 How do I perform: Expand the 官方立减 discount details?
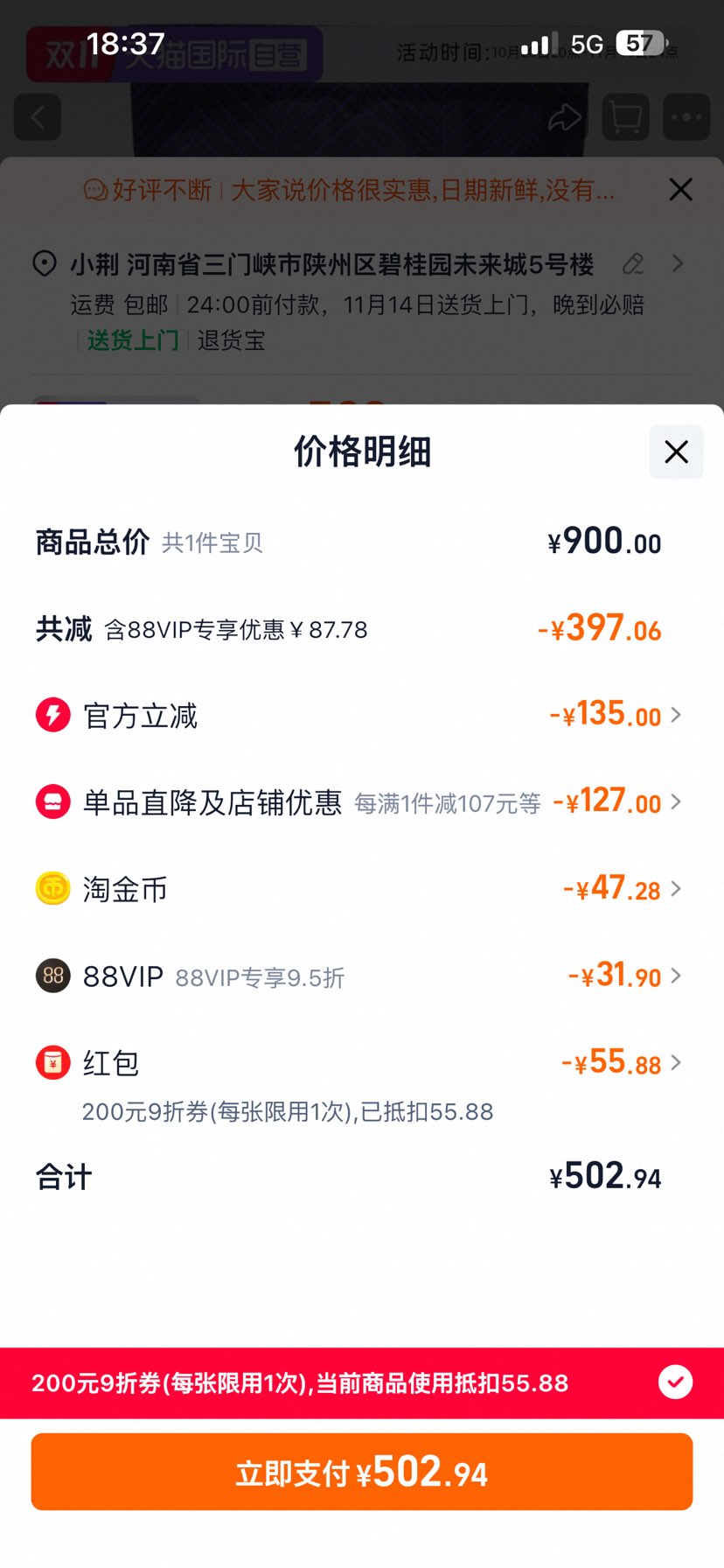tap(359, 715)
